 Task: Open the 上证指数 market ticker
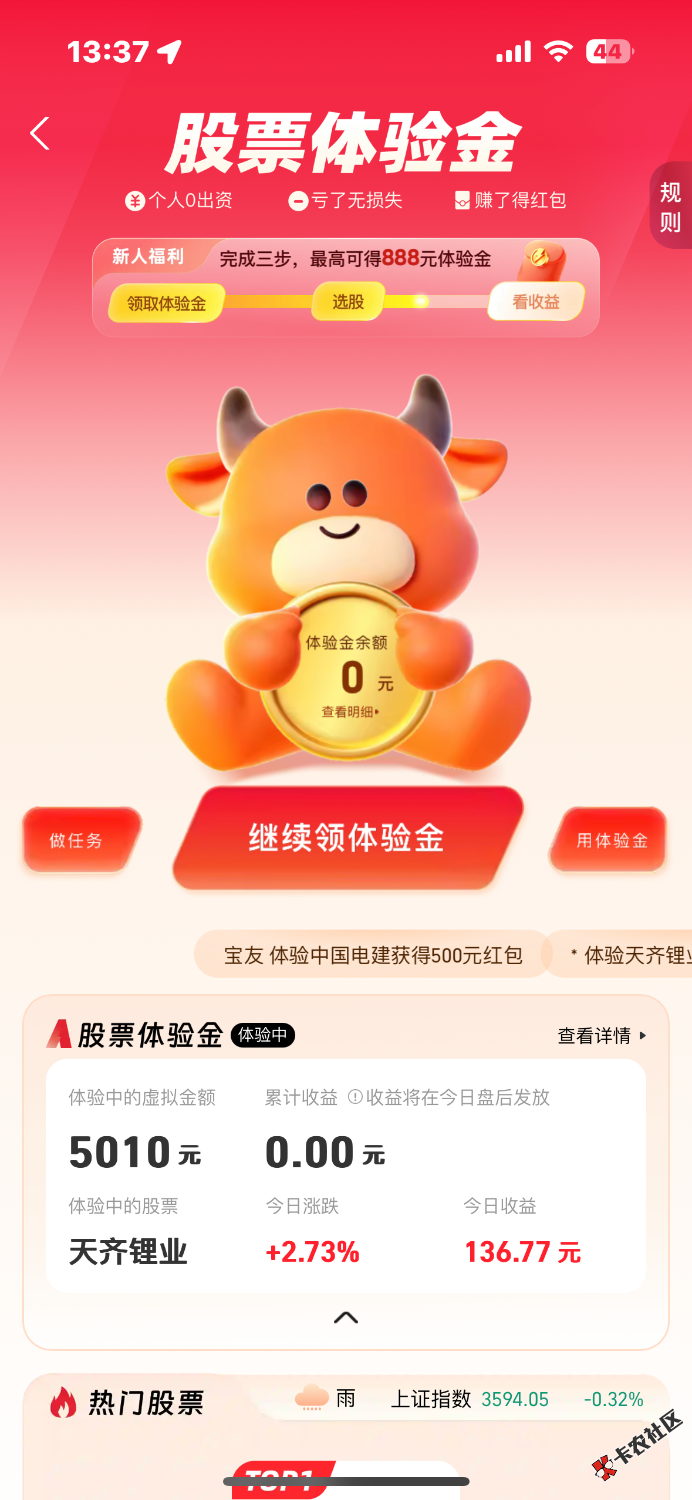click(x=431, y=1399)
